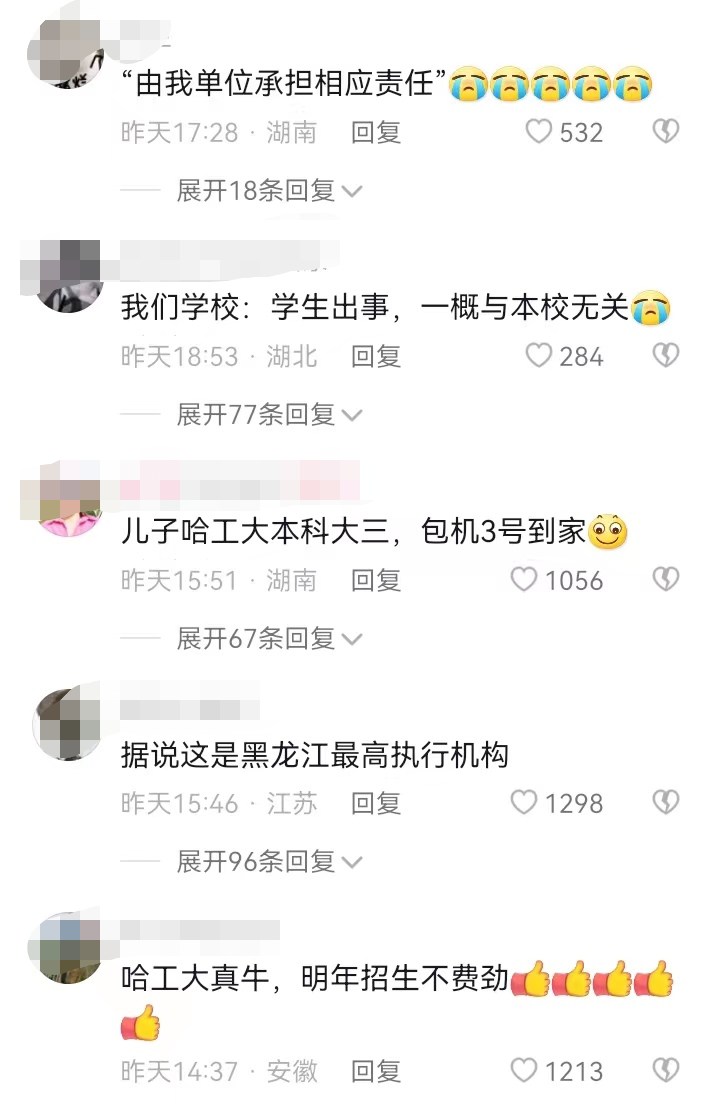The image size is (720, 1109).
Task: Expand 展开67条回复
Action: click(x=268, y=638)
